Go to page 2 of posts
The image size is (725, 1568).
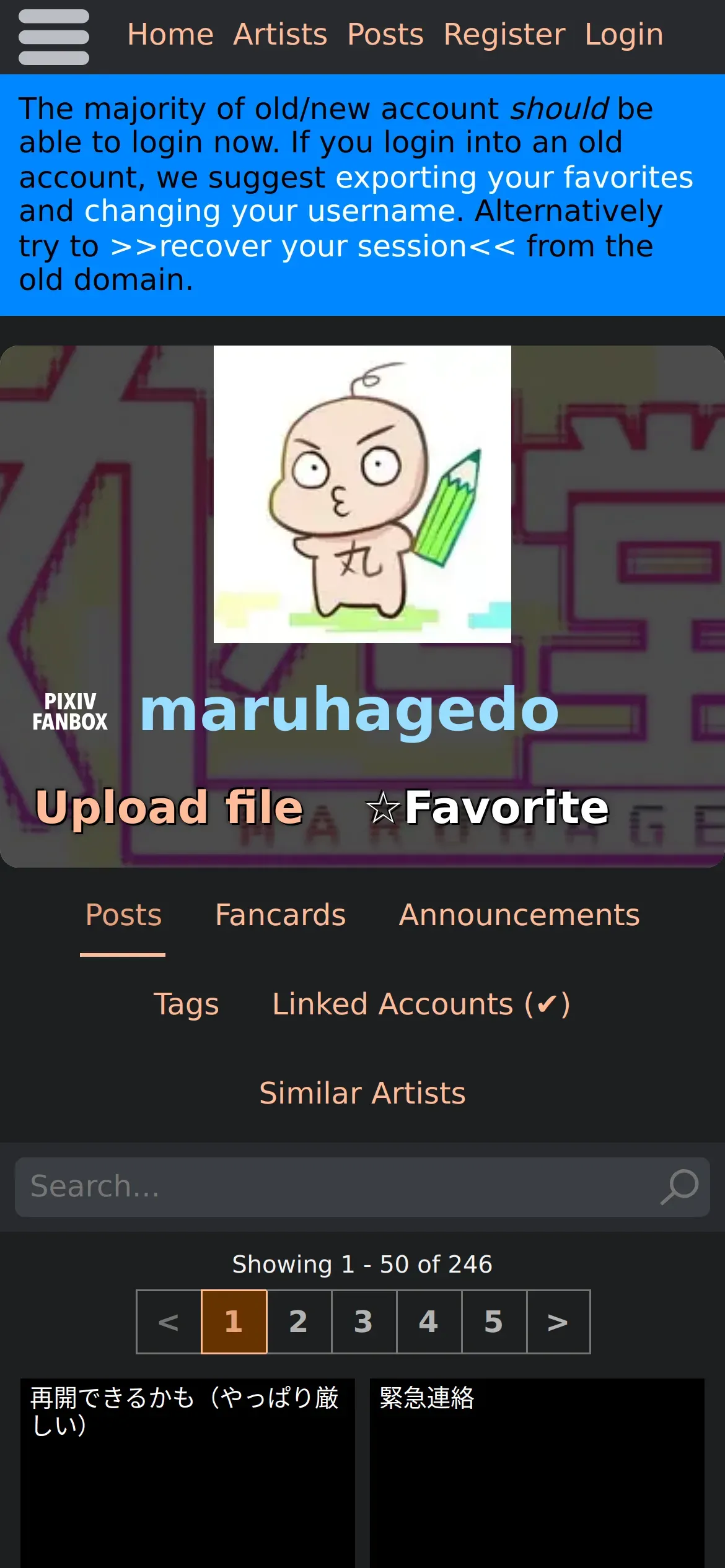click(x=299, y=1322)
